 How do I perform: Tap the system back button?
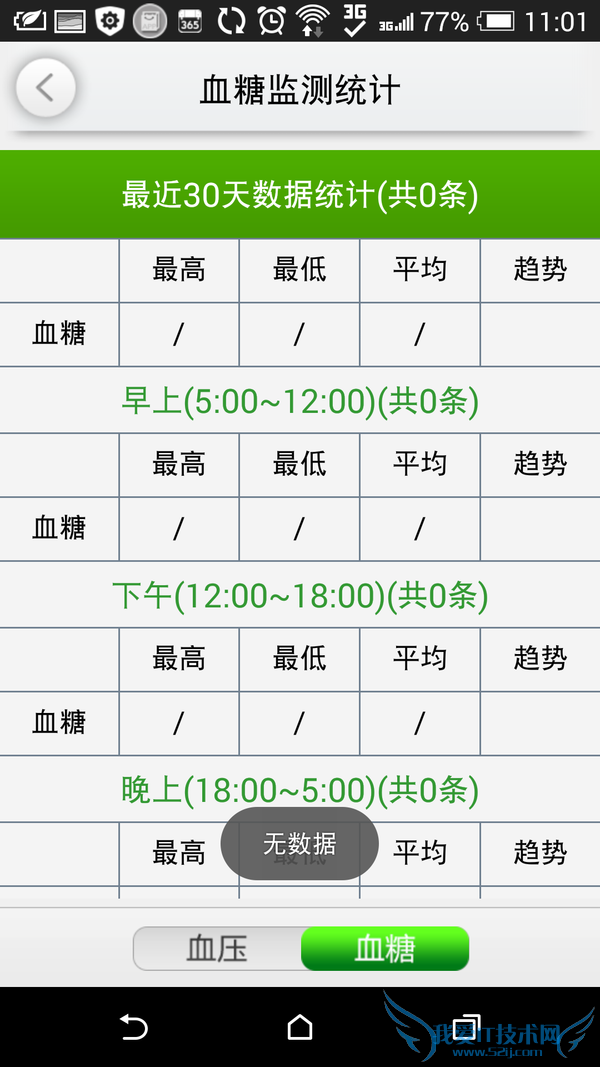(133, 1027)
